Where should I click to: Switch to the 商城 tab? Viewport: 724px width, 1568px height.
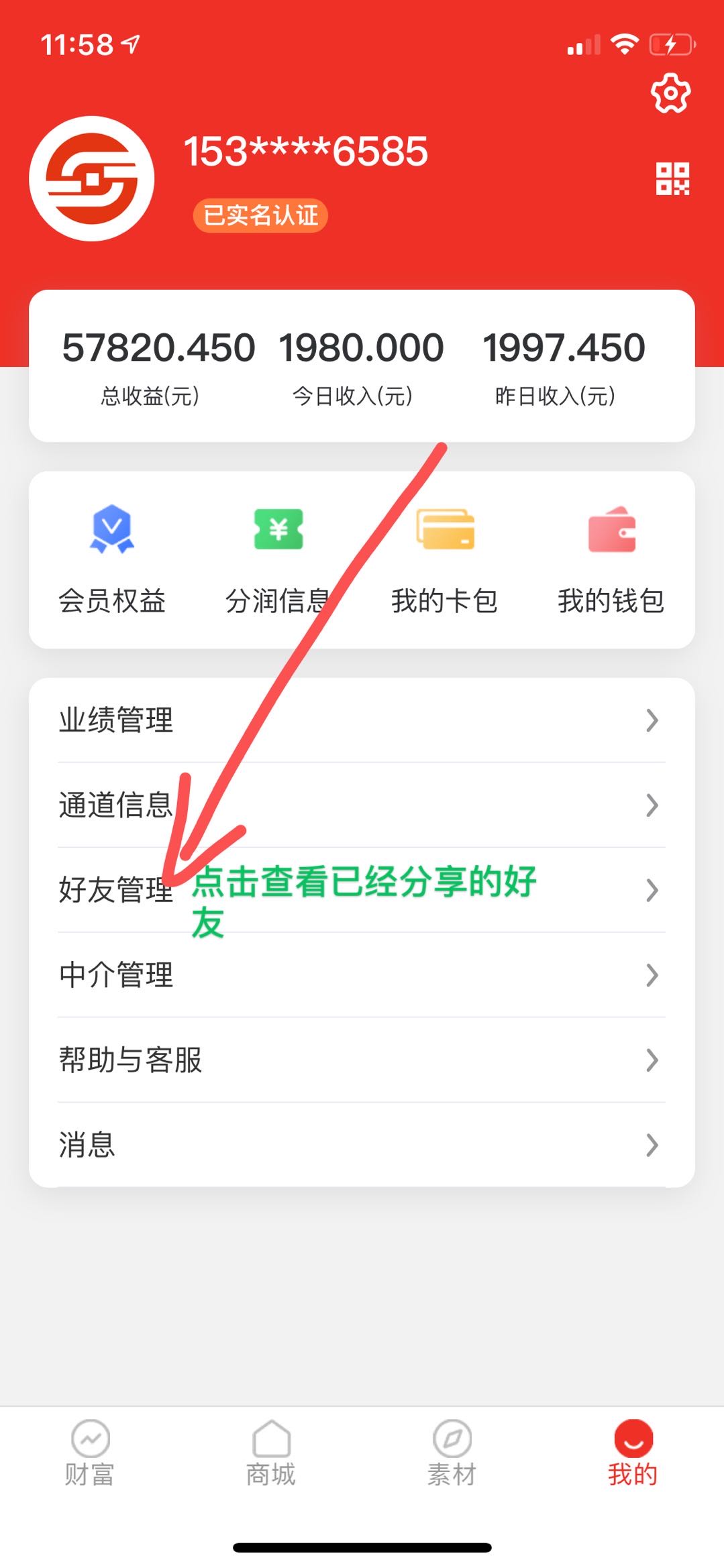tap(271, 1453)
